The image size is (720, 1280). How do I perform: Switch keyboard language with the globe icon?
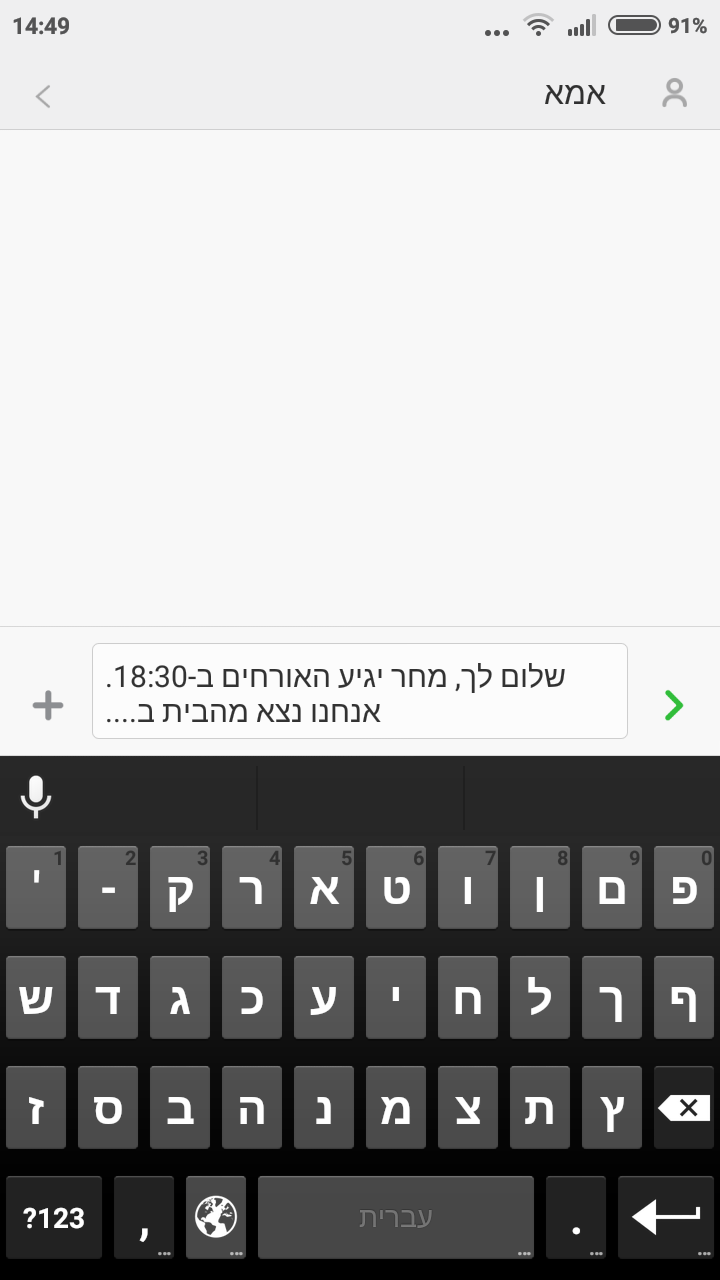(216, 1217)
